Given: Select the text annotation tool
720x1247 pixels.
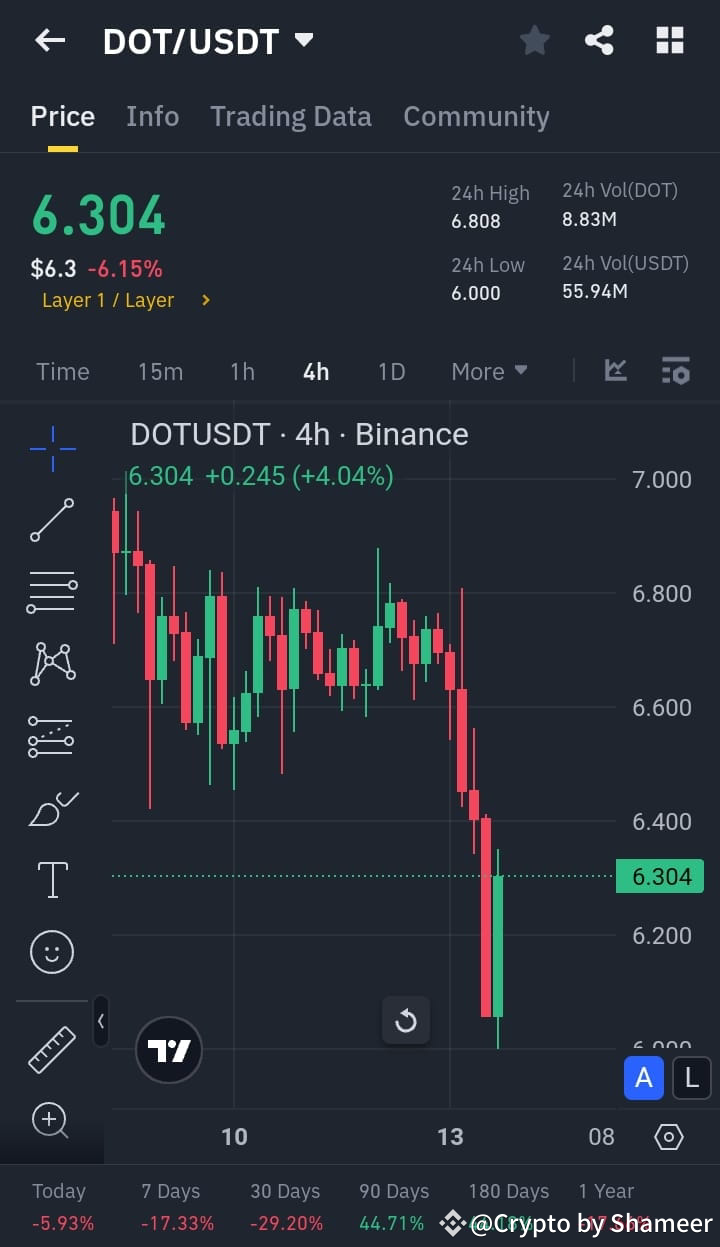Looking at the screenshot, I should click(x=51, y=880).
